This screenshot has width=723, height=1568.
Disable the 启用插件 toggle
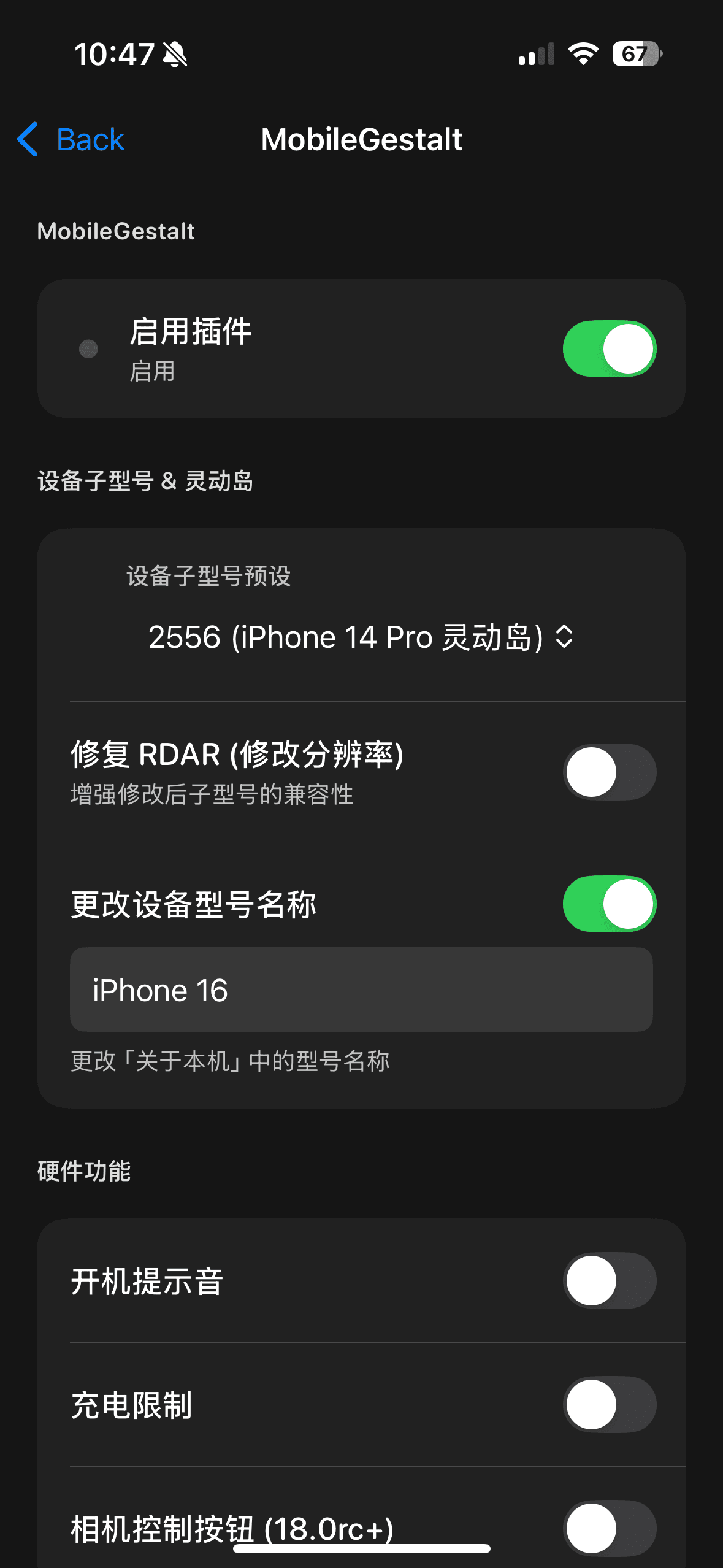609,348
